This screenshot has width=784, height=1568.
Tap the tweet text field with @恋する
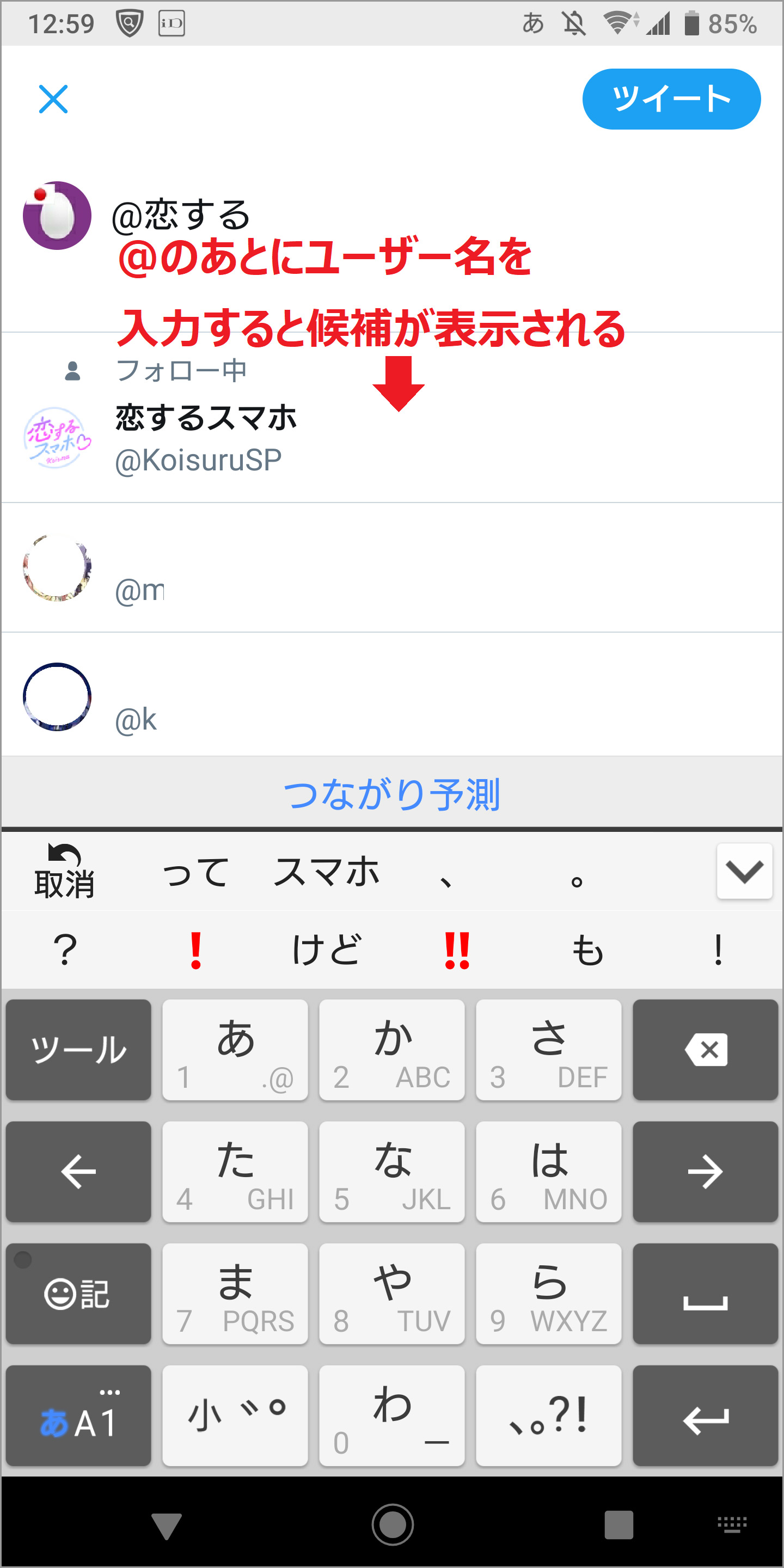pos(181,216)
